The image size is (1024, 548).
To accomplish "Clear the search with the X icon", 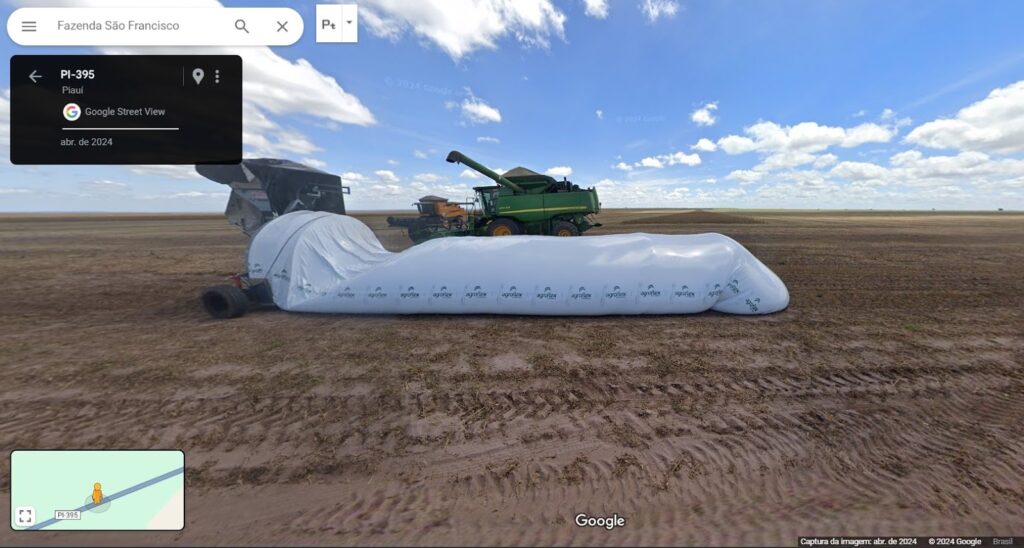I will point(282,26).
